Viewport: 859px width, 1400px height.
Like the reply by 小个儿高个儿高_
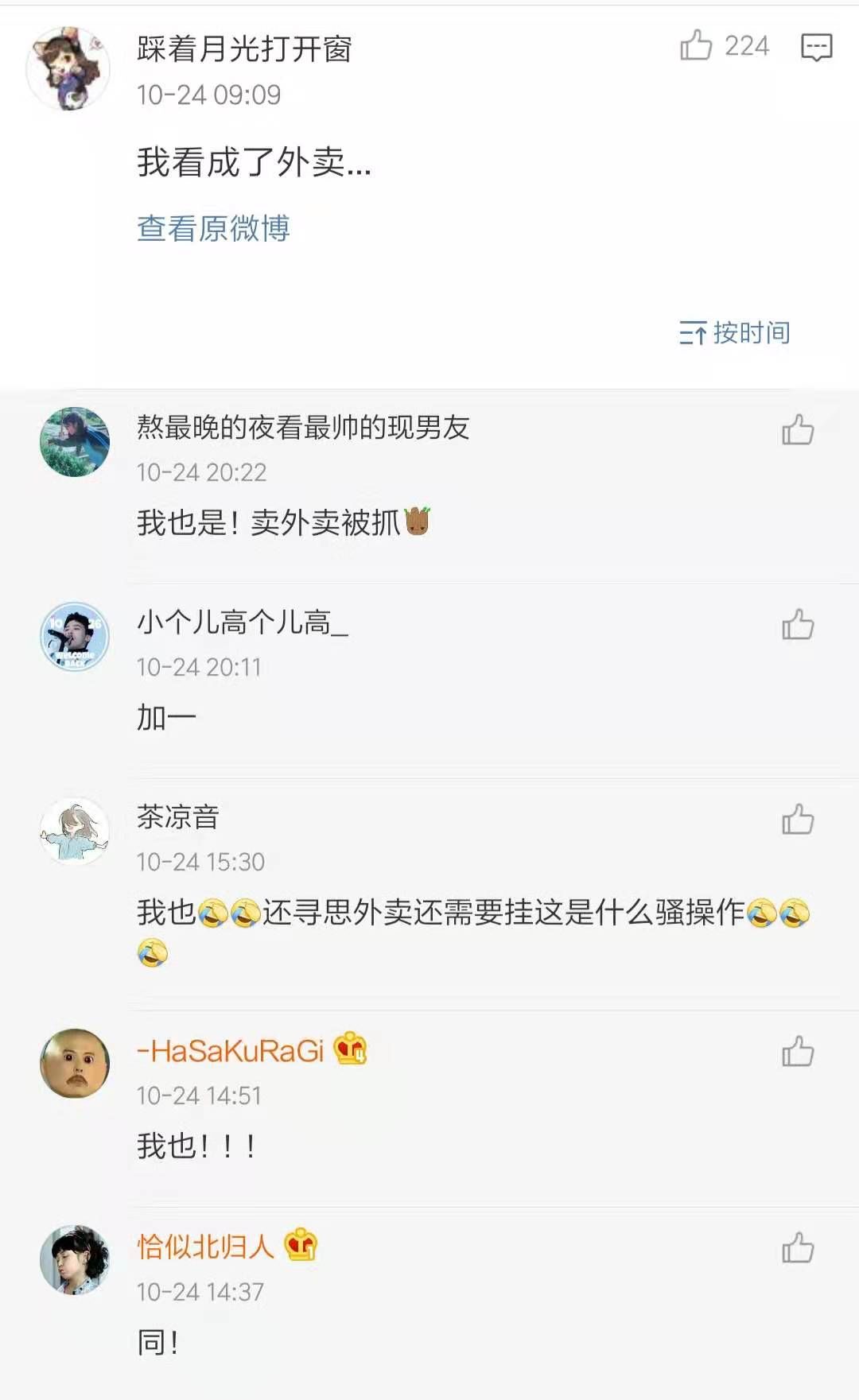click(798, 624)
